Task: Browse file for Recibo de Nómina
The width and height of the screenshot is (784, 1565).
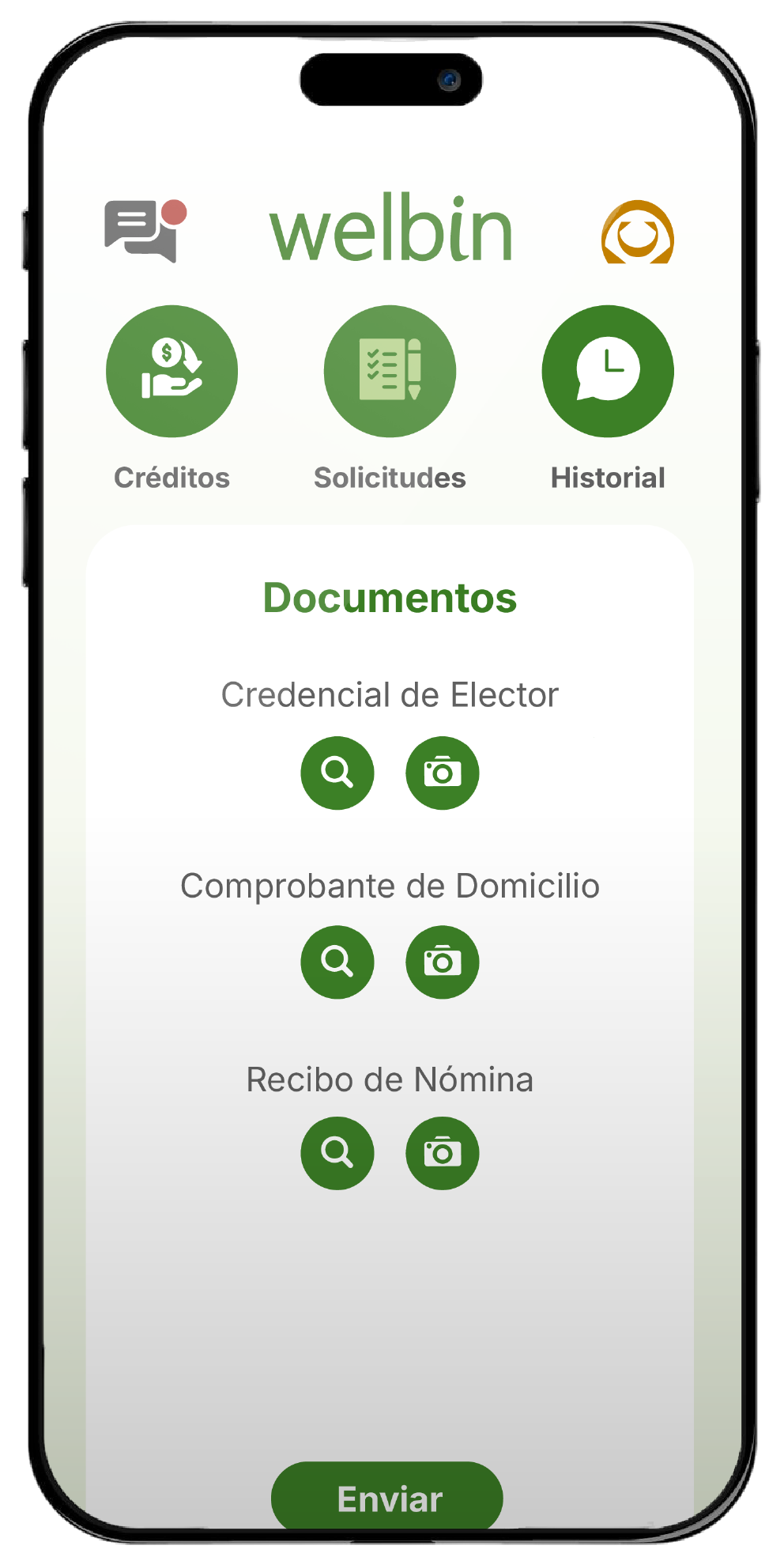Action: [x=337, y=1153]
